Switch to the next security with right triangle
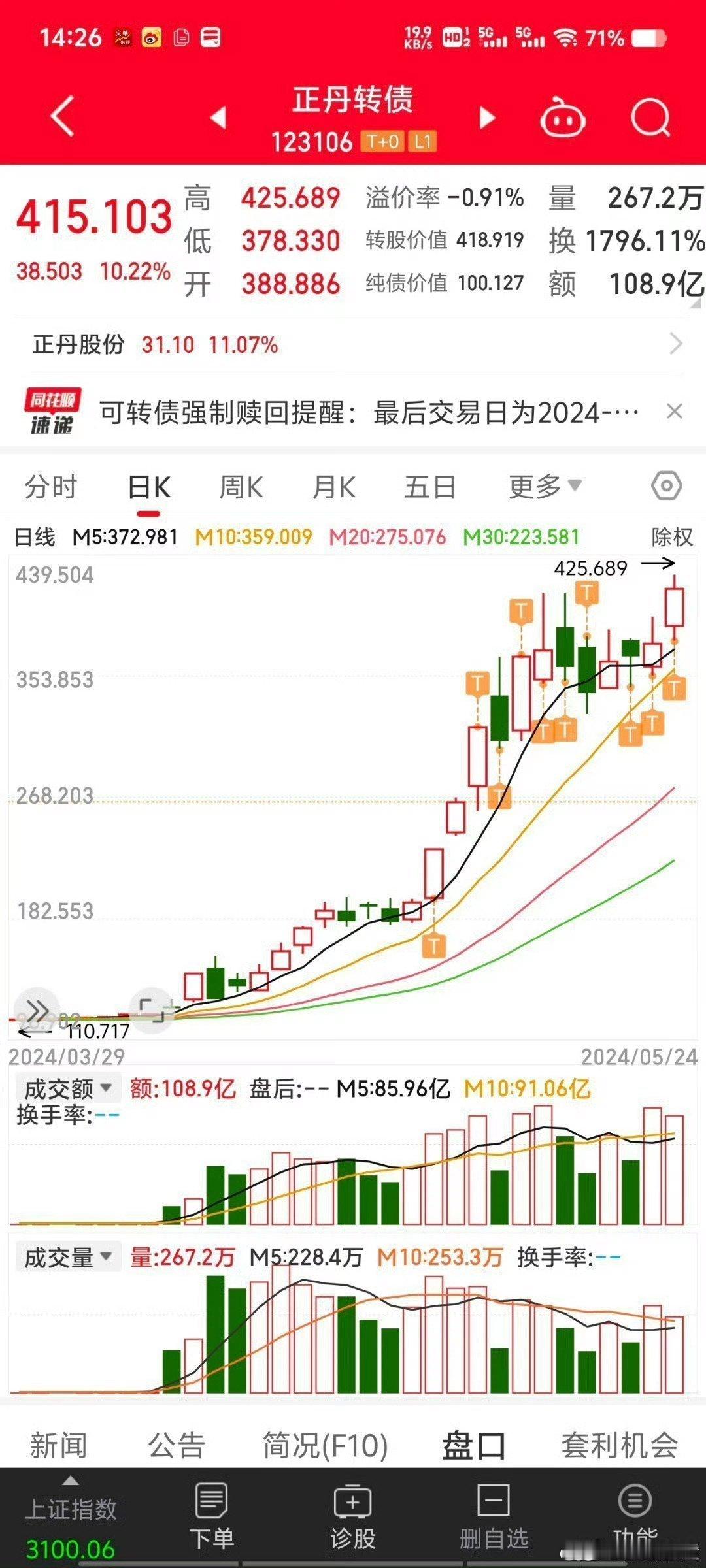The image size is (706, 1568). point(486,118)
